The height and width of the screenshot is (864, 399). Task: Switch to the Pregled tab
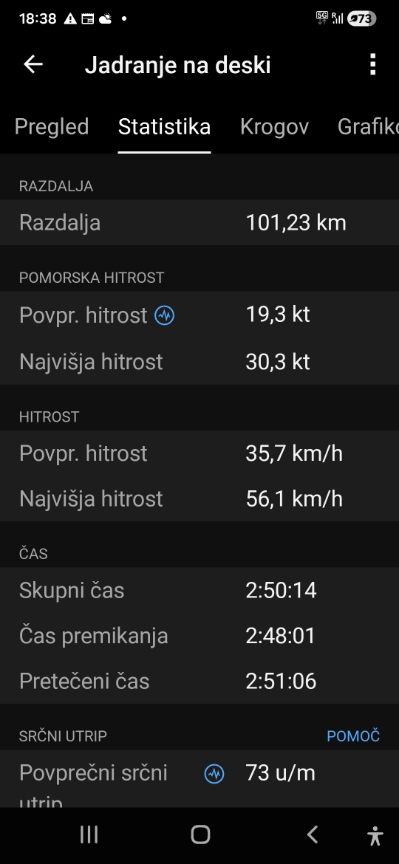(x=51, y=127)
